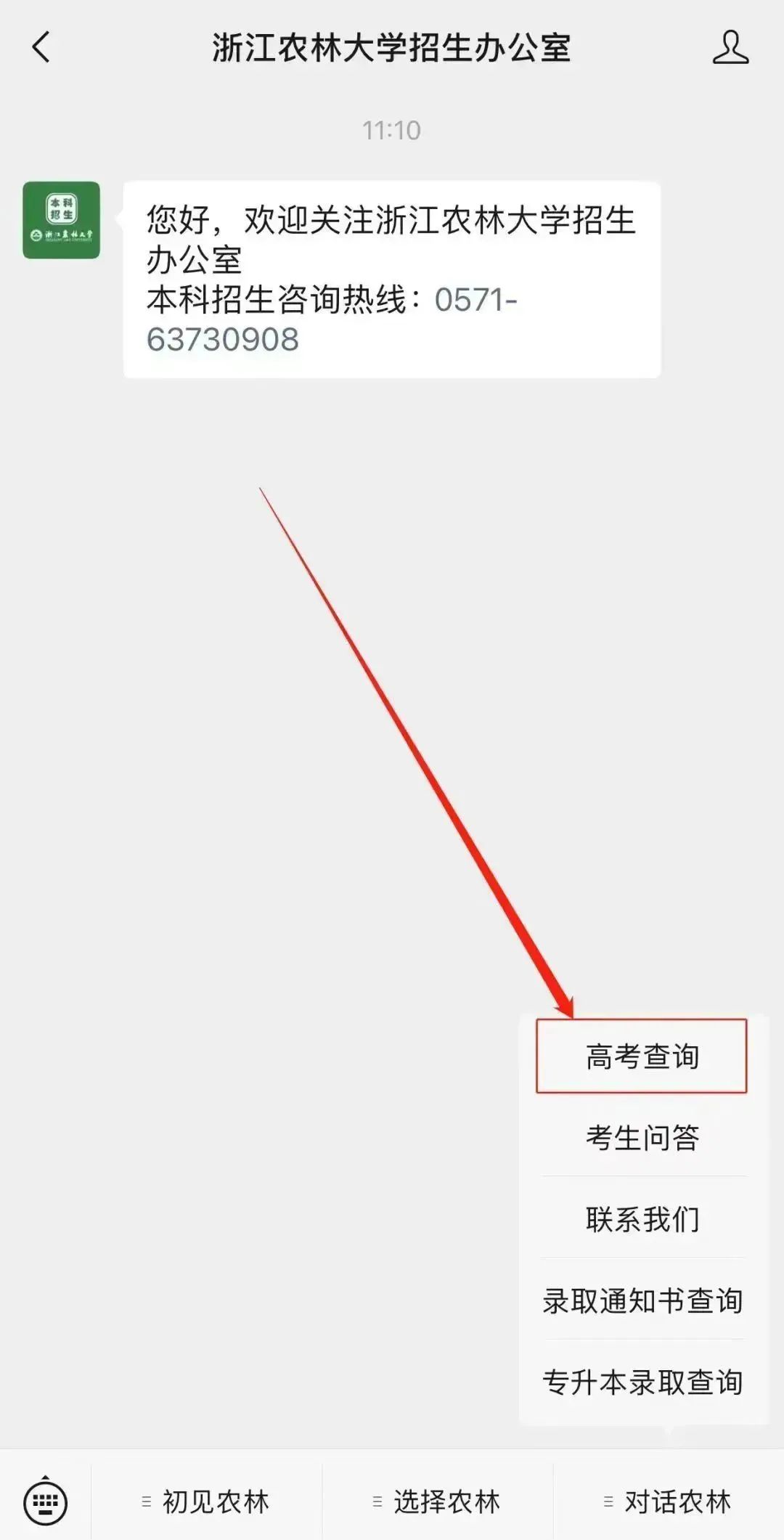Select 专升本录取查询 option

click(642, 1382)
